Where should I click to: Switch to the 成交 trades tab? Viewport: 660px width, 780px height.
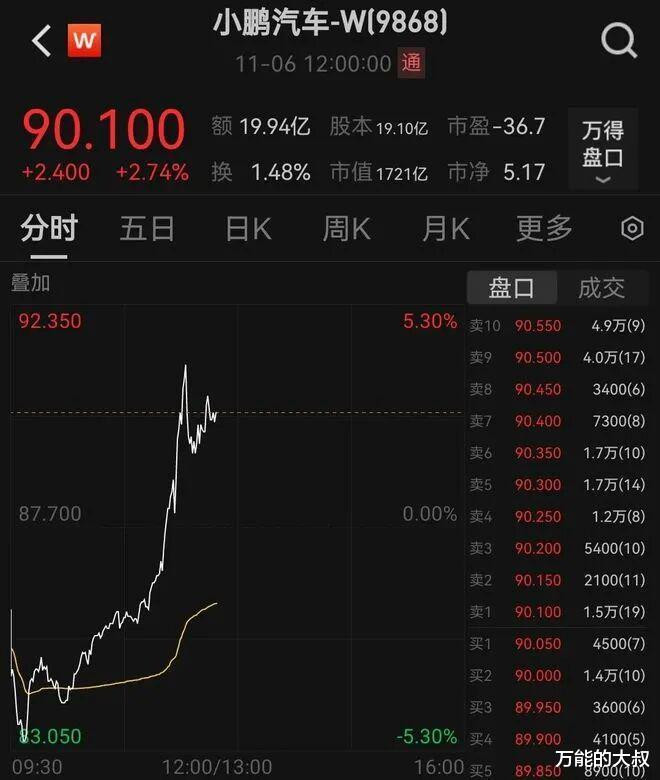pyautogui.click(x=602, y=289)
